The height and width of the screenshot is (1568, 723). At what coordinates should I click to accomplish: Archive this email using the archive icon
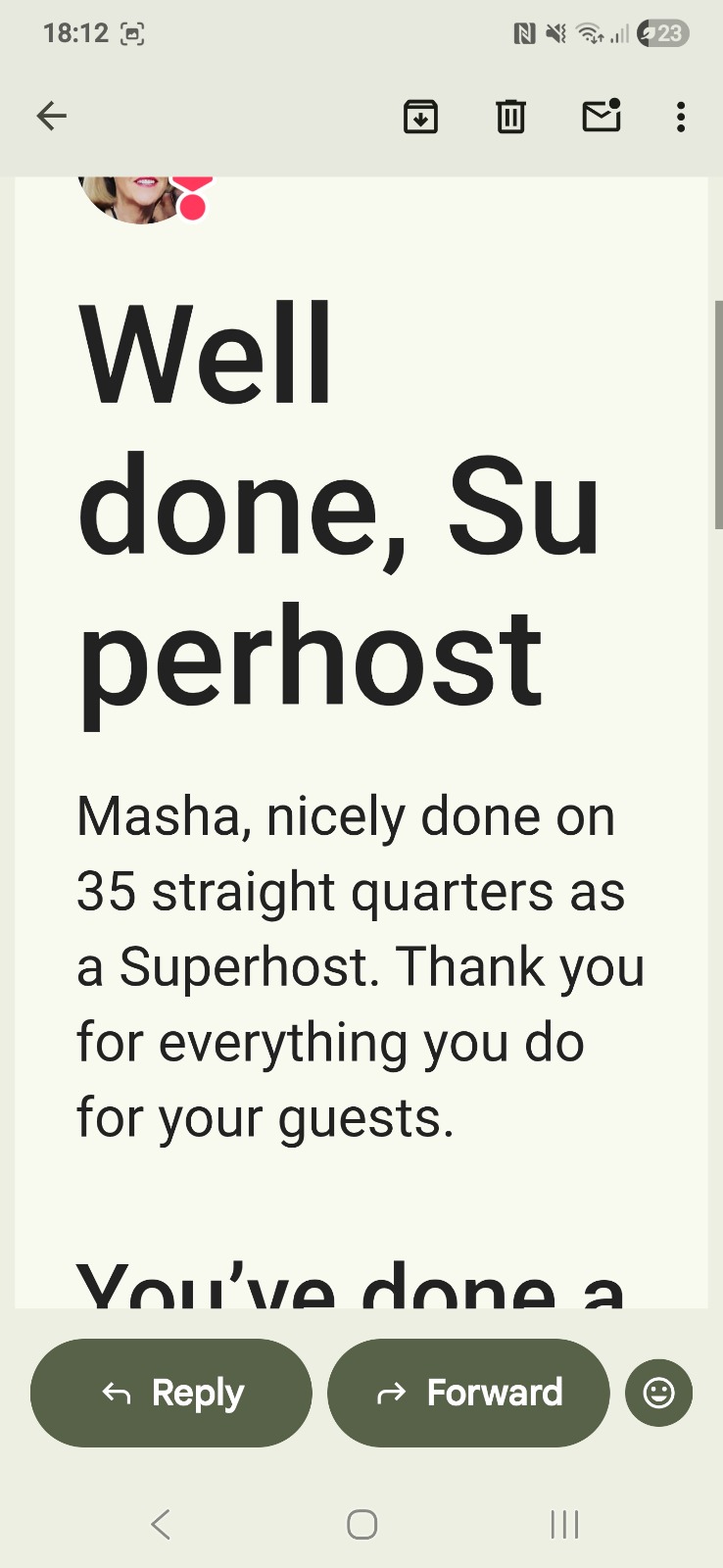[421, 116]
